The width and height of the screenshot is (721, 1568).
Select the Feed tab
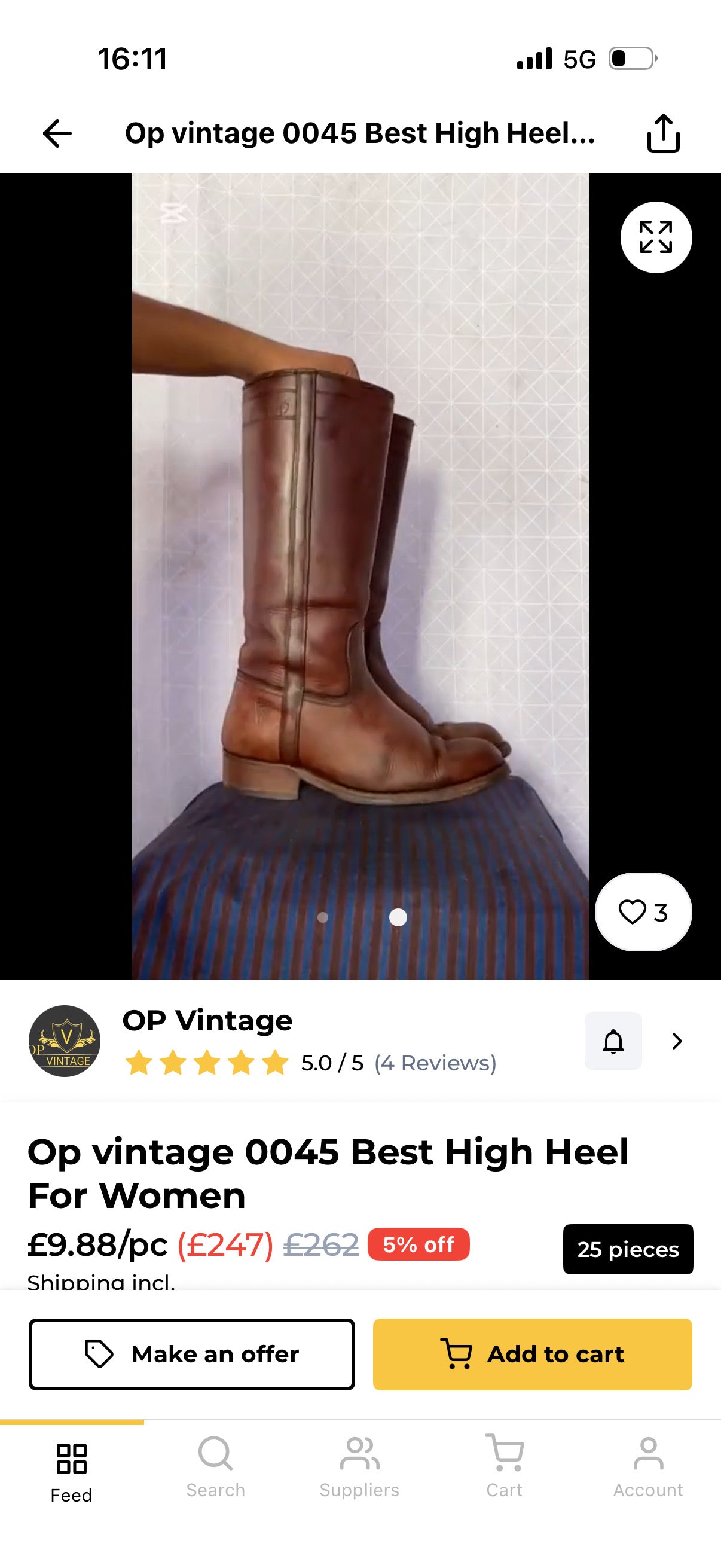[x=72, y=1472]
